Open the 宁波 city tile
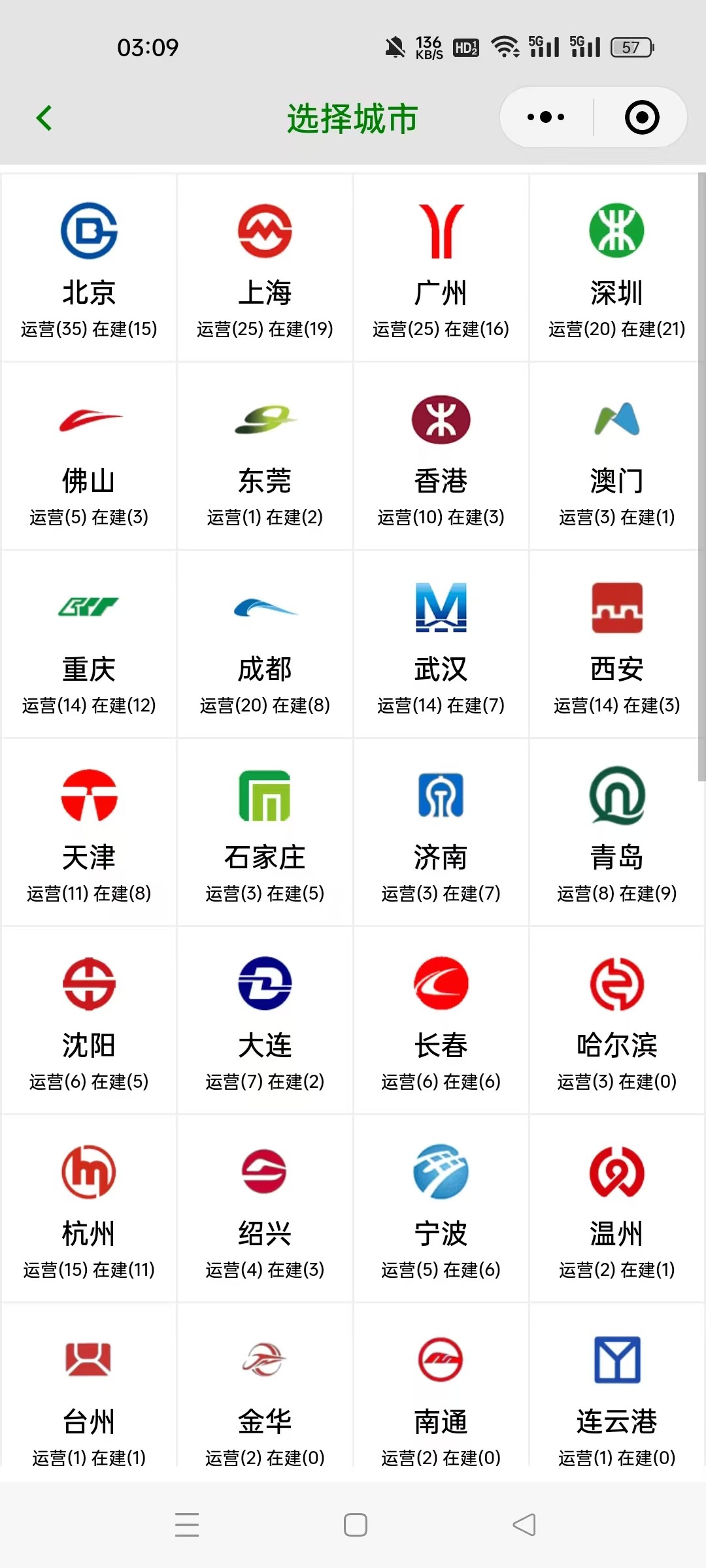This screenshot has height=1568, width=706. click(441, 1209)
